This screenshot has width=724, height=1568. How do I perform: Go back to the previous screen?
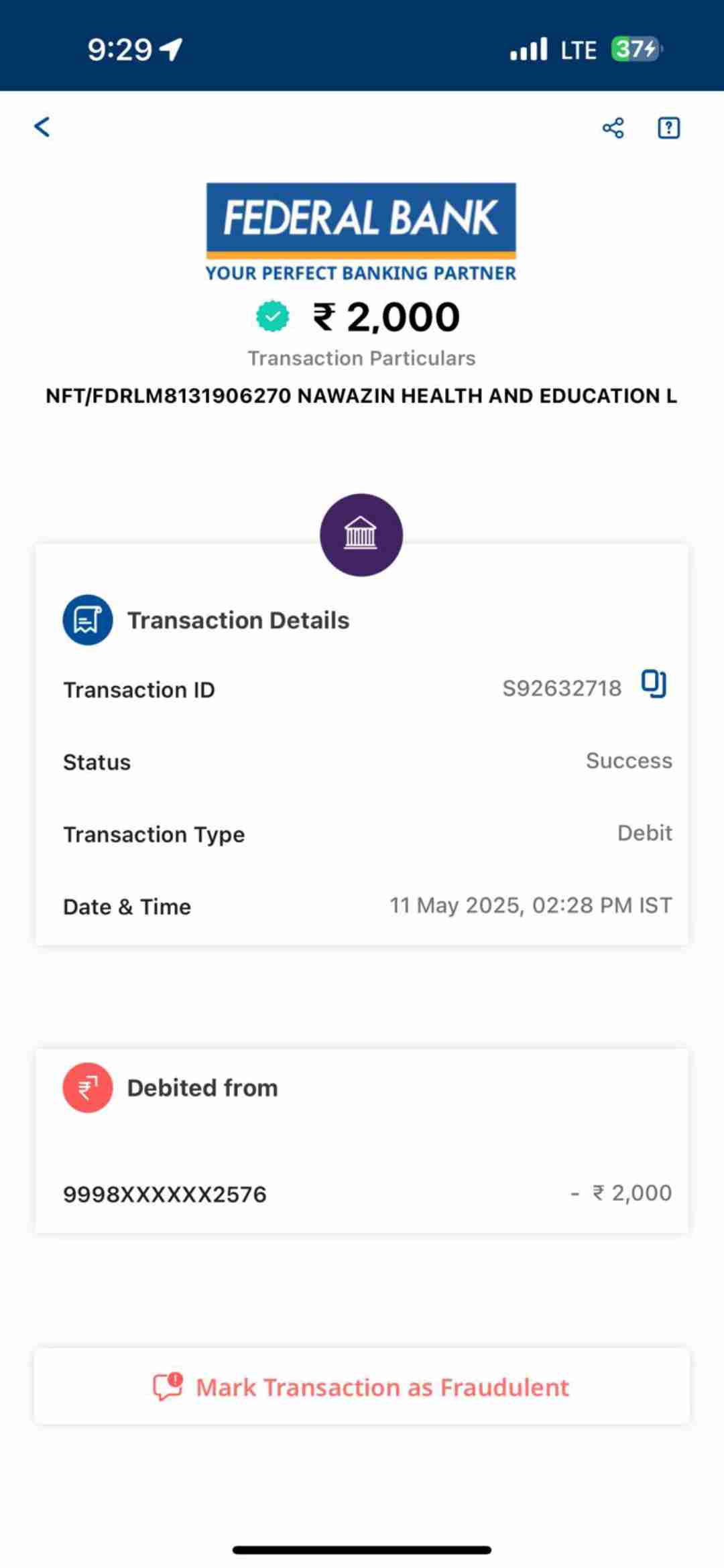coord(42,127)
